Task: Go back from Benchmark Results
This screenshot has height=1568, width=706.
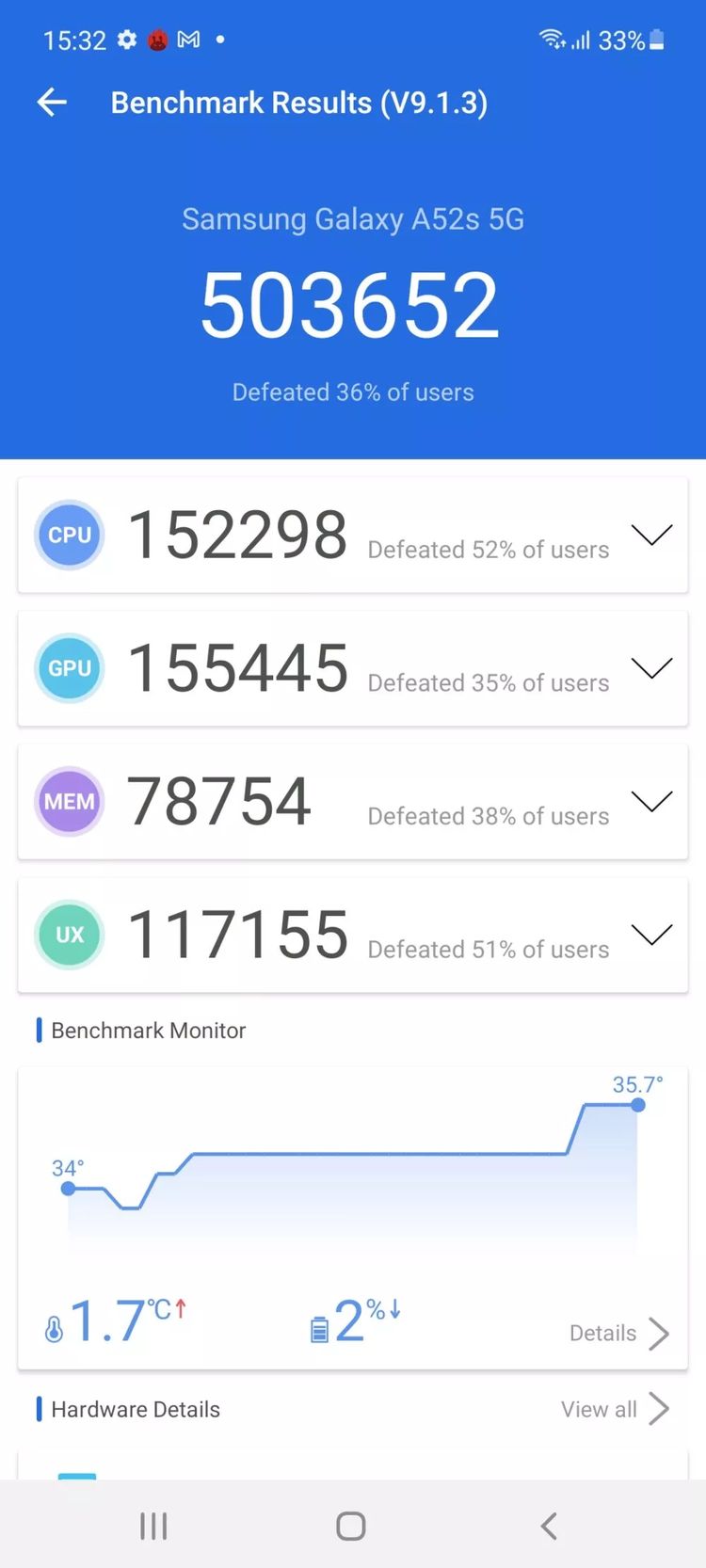Action: [52, 103]
